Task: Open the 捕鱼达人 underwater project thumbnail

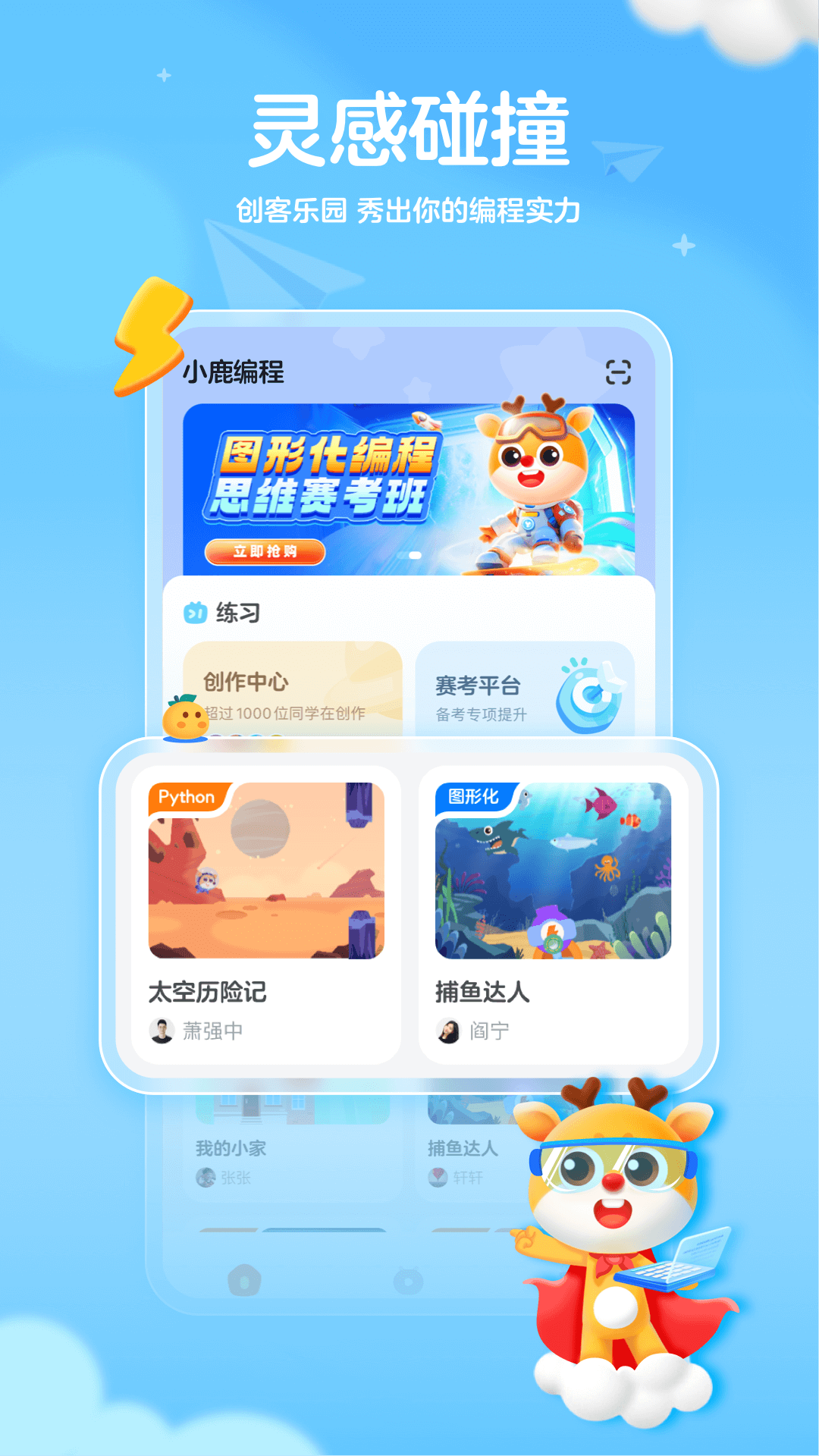Action: [554, 872]
